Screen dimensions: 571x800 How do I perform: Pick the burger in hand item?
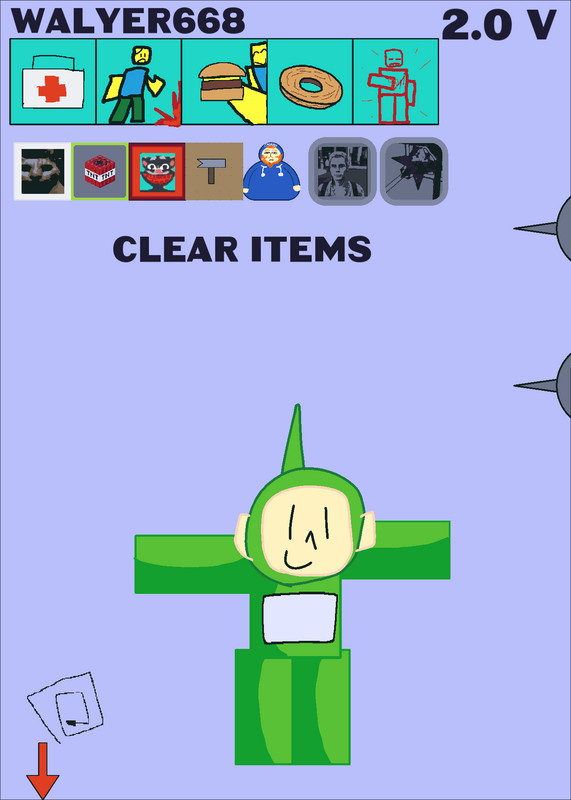[225, 82]
